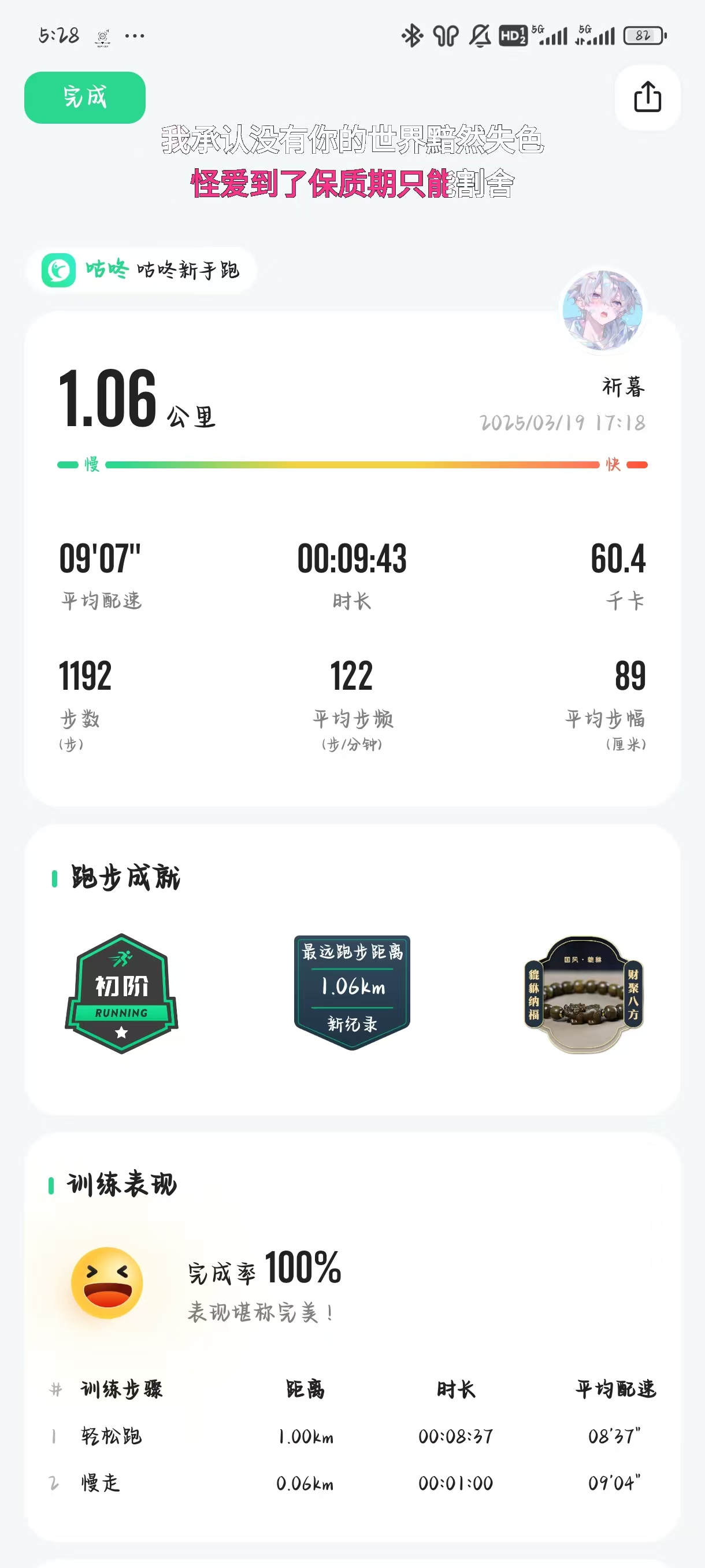
Task: Open the 初阶 Running badge
Action: [x=122, y=993]
